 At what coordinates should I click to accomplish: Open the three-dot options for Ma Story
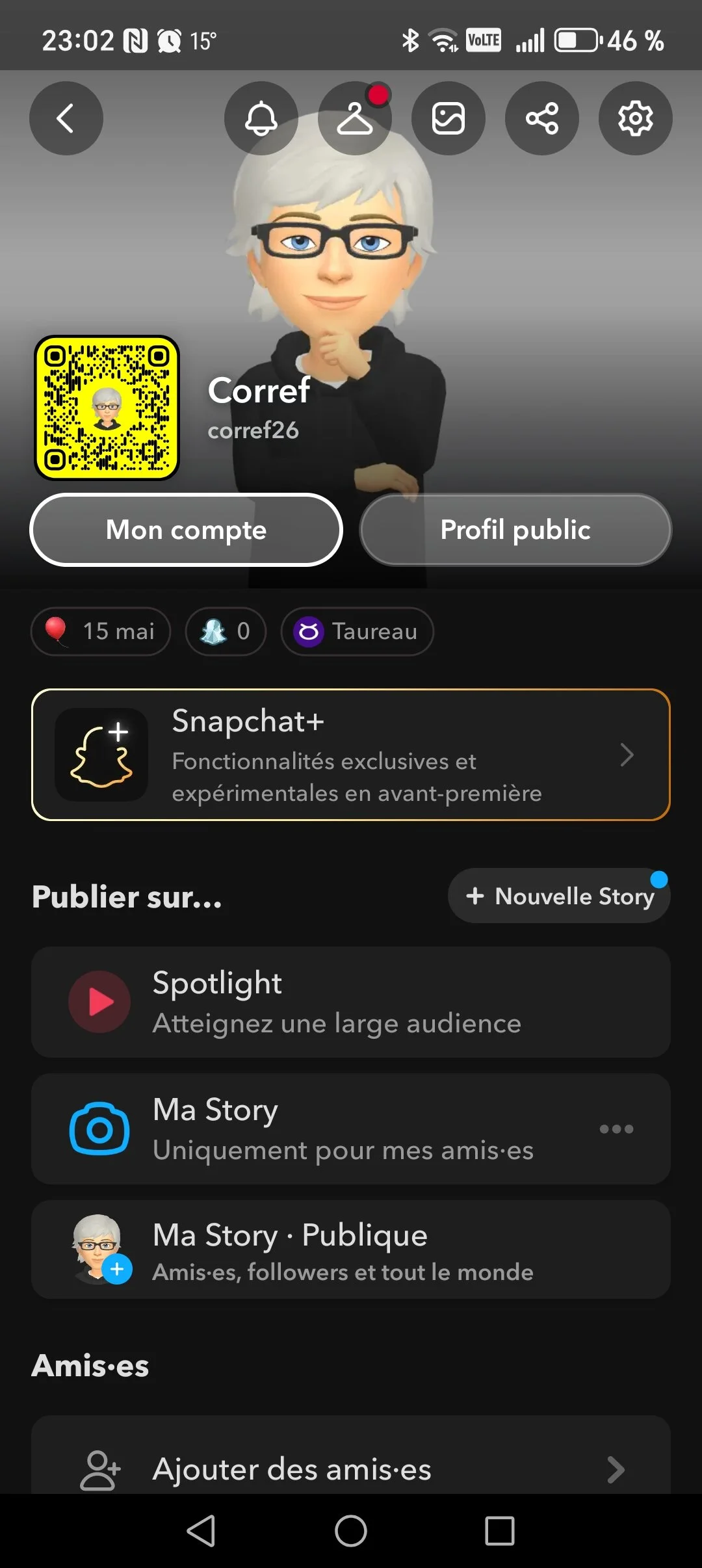tap(616, 1129)
